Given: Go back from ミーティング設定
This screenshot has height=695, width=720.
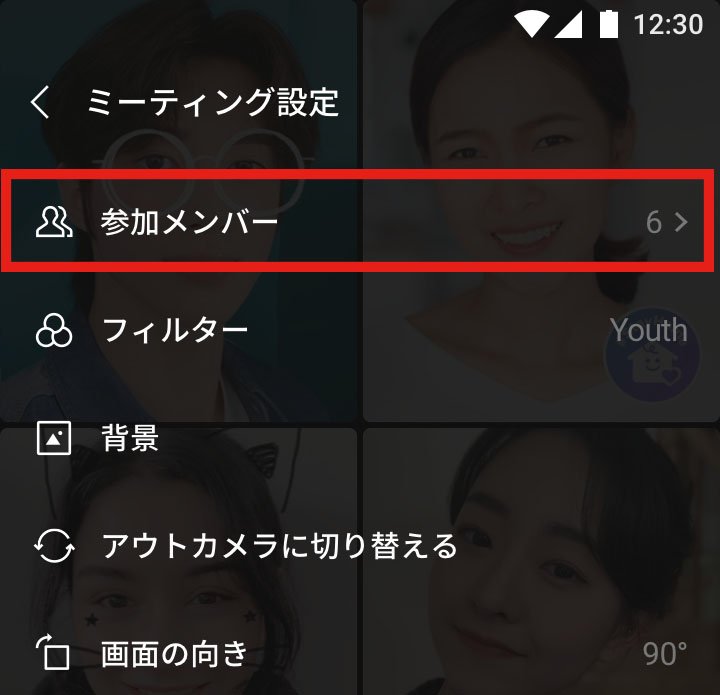Looking at the screenshot, I should pos(41,102).
